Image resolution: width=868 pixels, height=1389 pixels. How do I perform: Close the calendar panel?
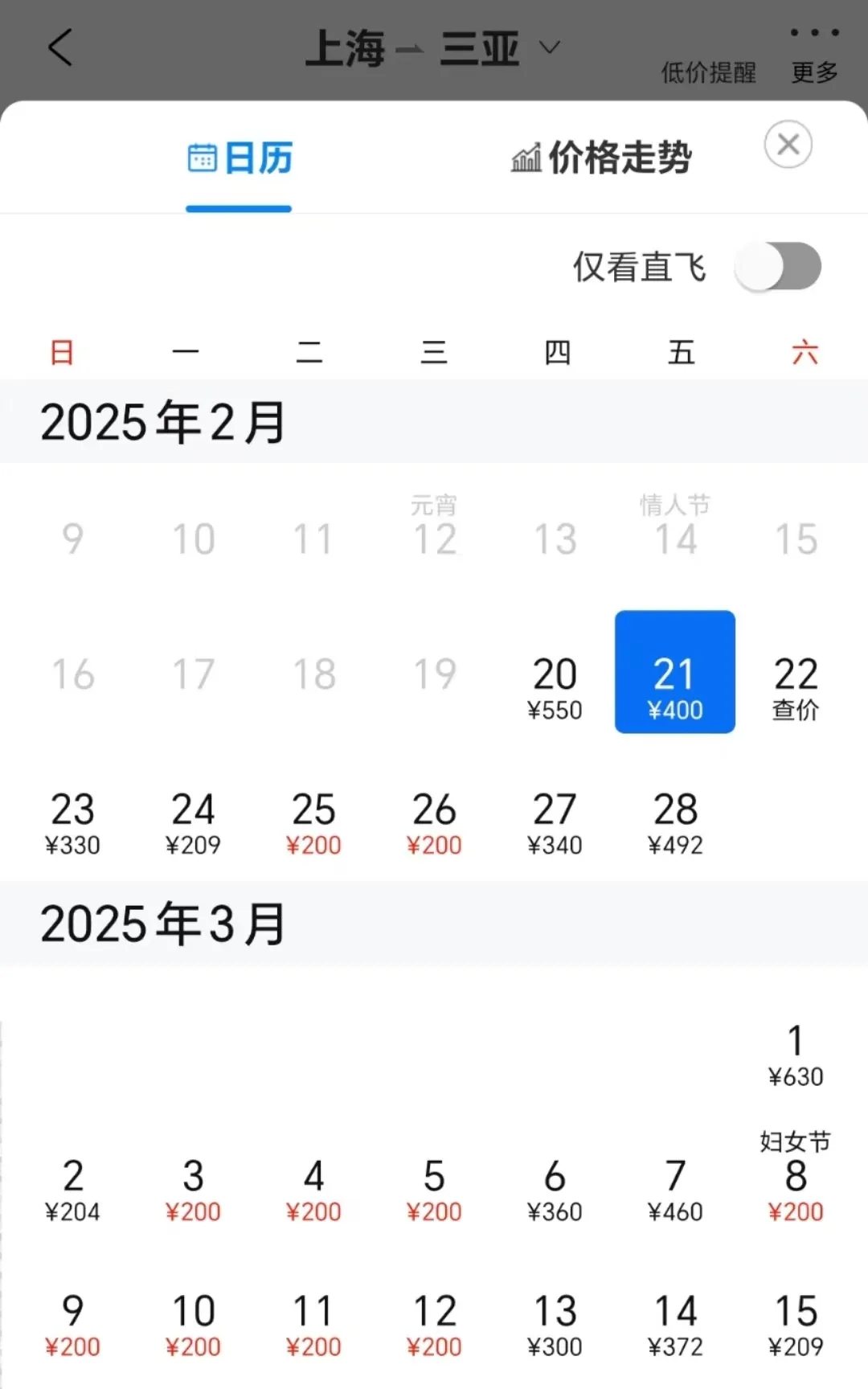788,145
